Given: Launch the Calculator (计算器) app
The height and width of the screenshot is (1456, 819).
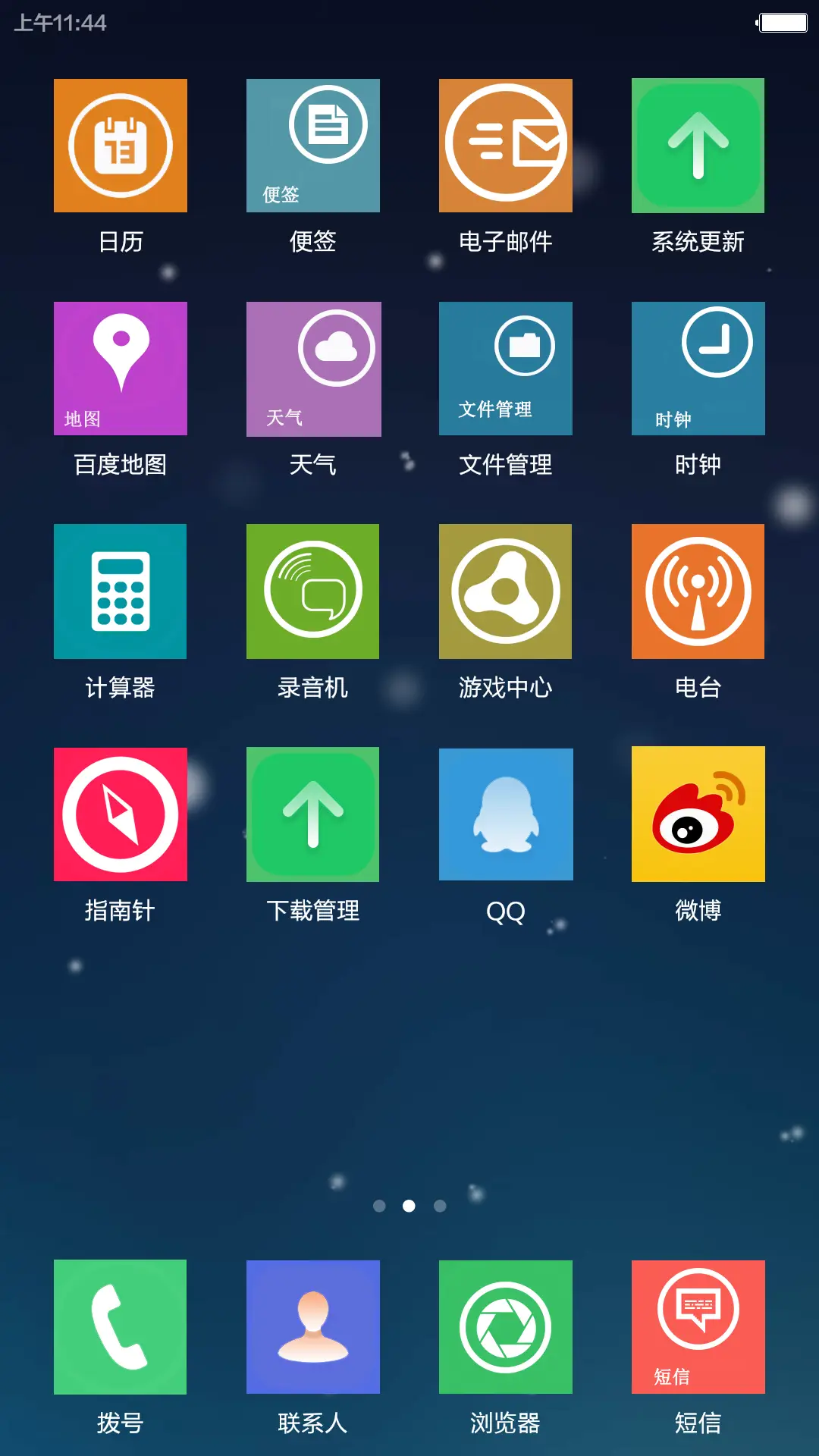Looking at the screenshot, I should pos(120,591).
